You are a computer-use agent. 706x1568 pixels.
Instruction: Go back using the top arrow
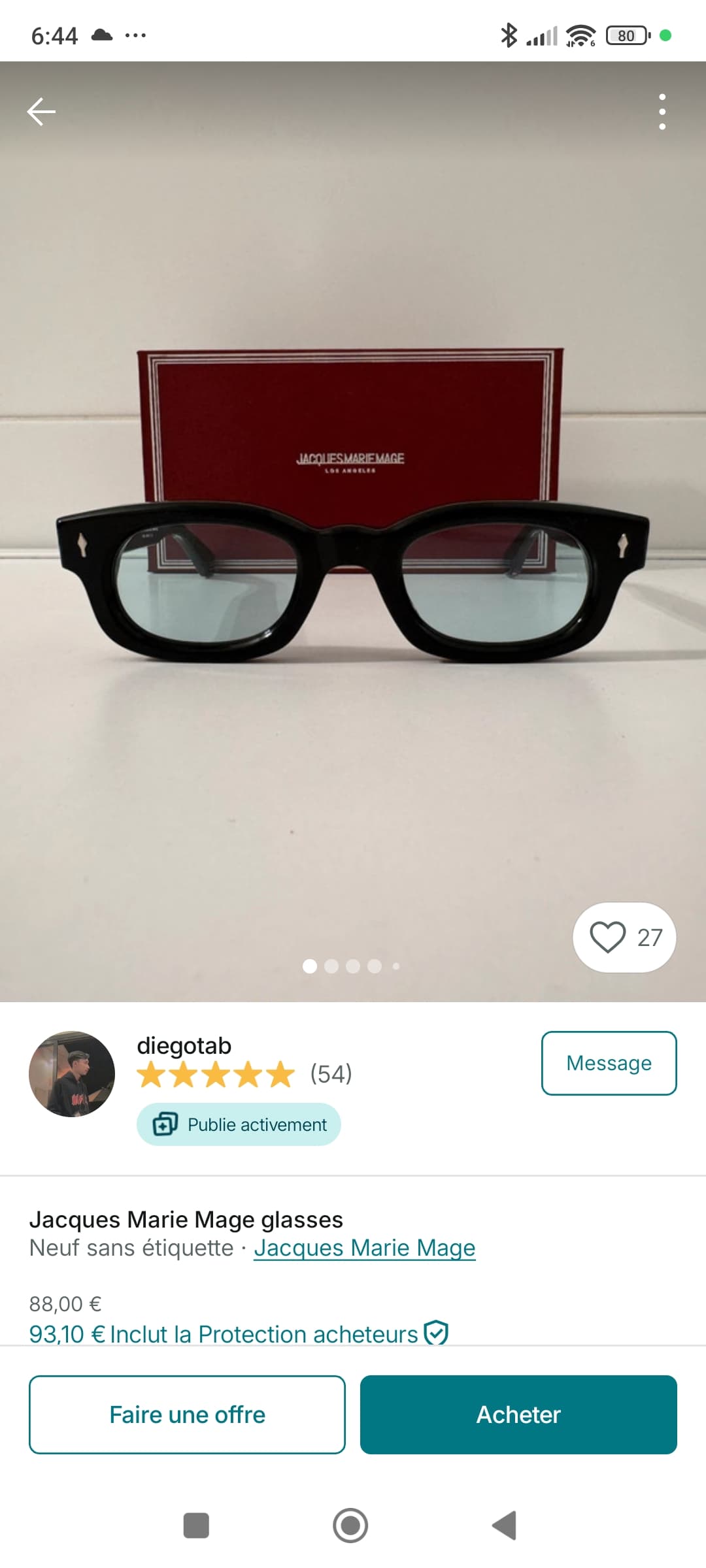coord(41,112)
